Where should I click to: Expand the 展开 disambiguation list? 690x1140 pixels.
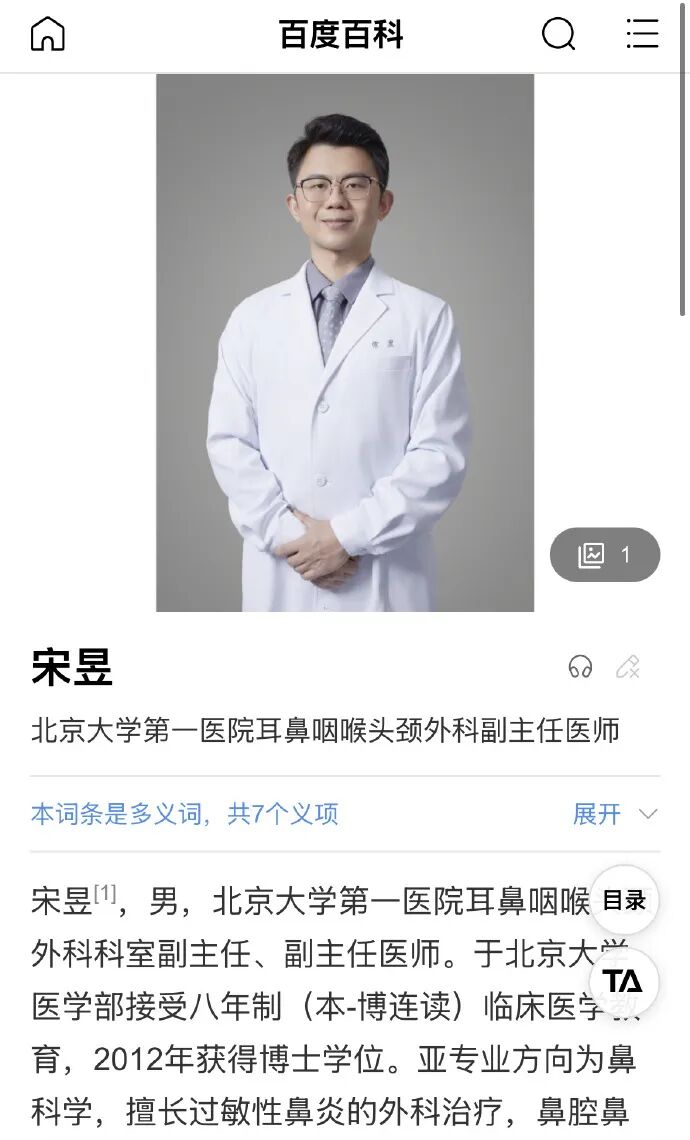[x=615, y=814]
